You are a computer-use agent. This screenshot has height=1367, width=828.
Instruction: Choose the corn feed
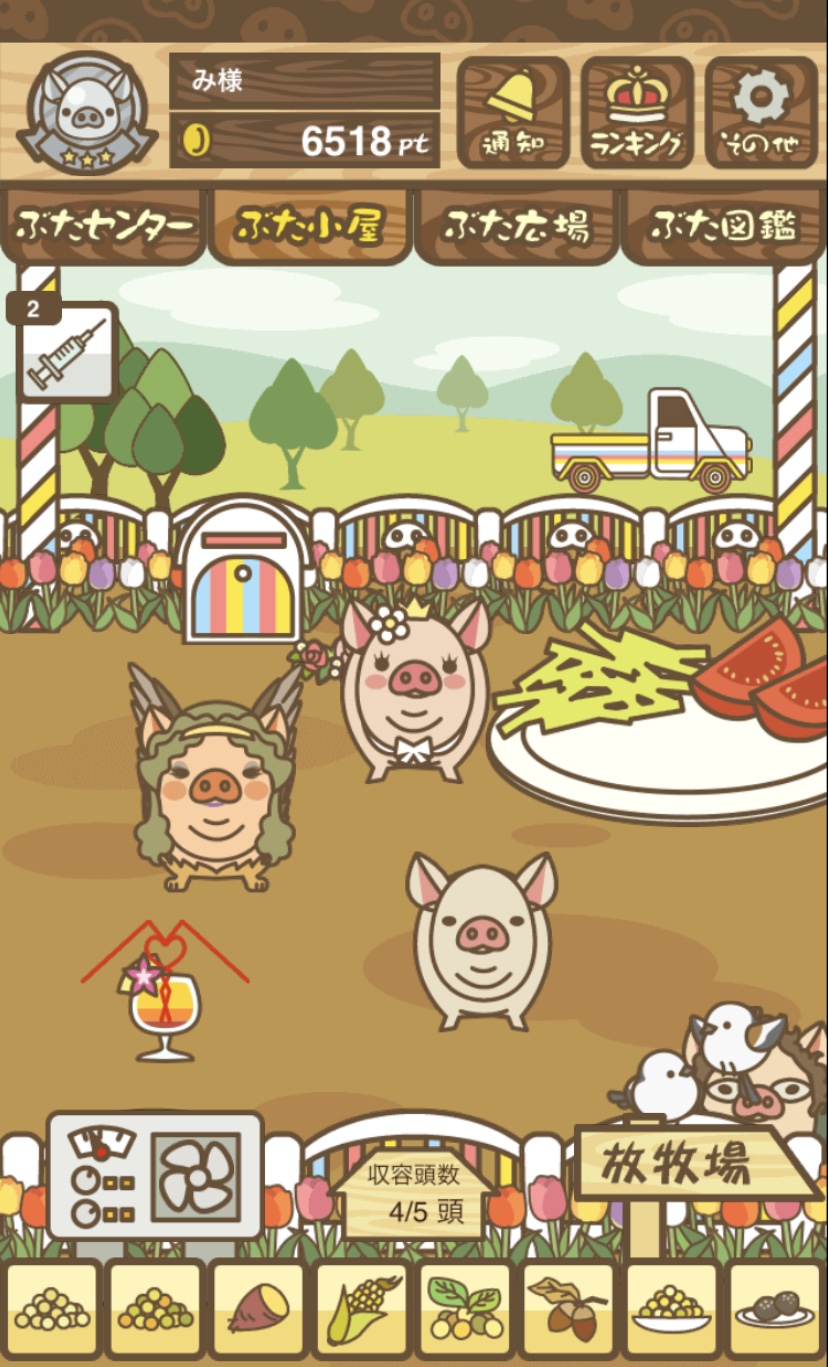(x=362, y=1309)
